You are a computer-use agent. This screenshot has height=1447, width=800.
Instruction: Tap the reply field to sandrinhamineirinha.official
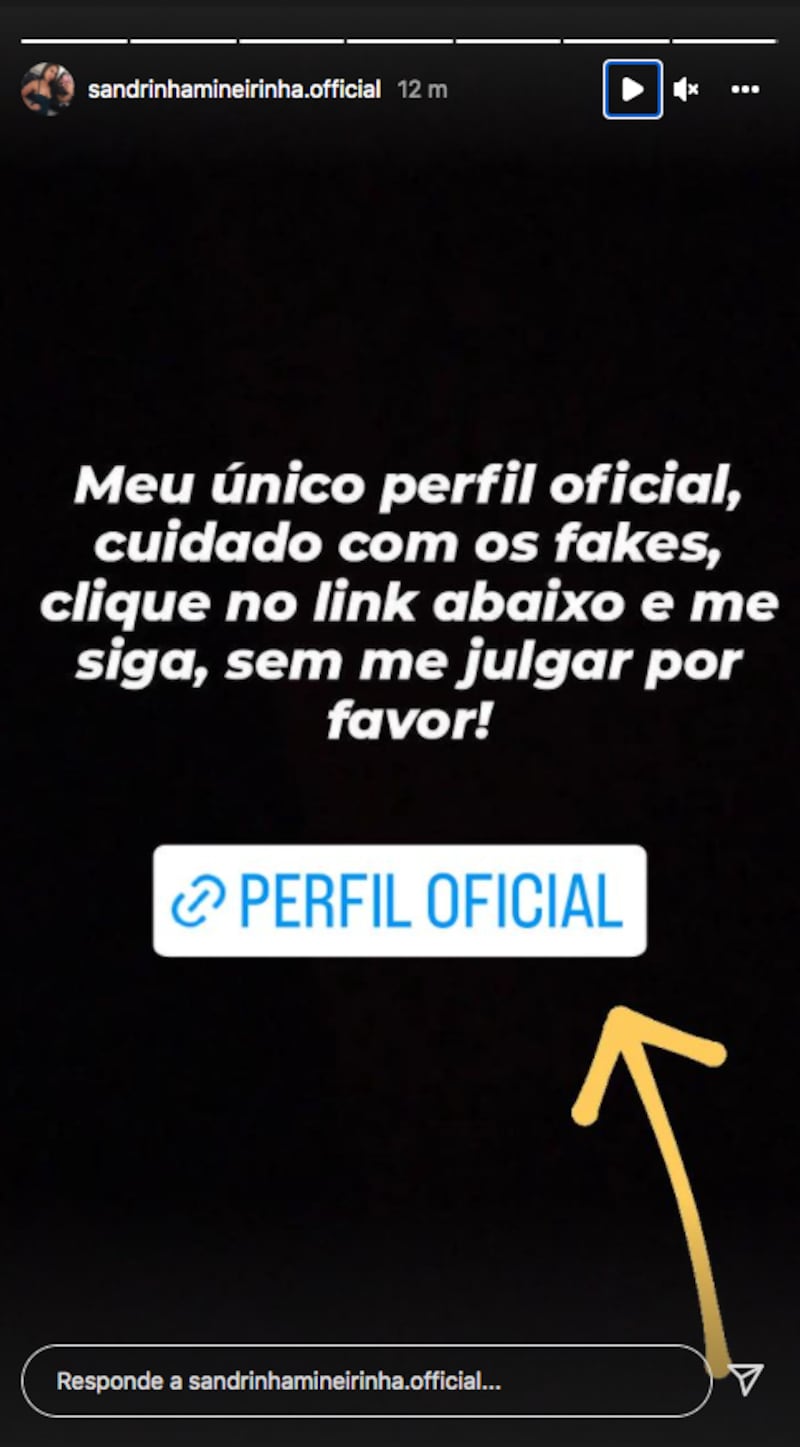pyautogui.click(x=366, y=1381)
